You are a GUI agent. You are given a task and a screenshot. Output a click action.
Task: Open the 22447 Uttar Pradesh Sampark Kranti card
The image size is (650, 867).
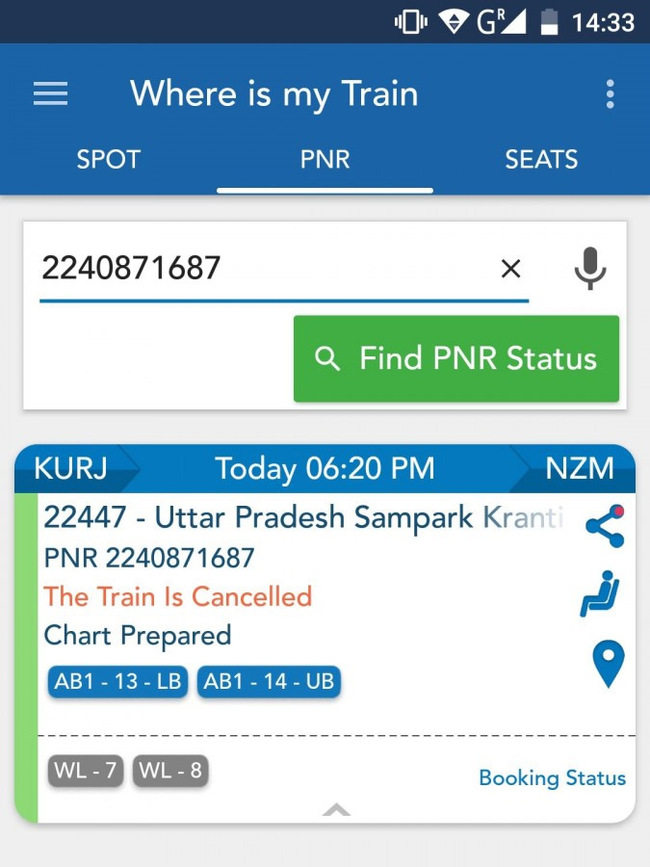point(300,519)
